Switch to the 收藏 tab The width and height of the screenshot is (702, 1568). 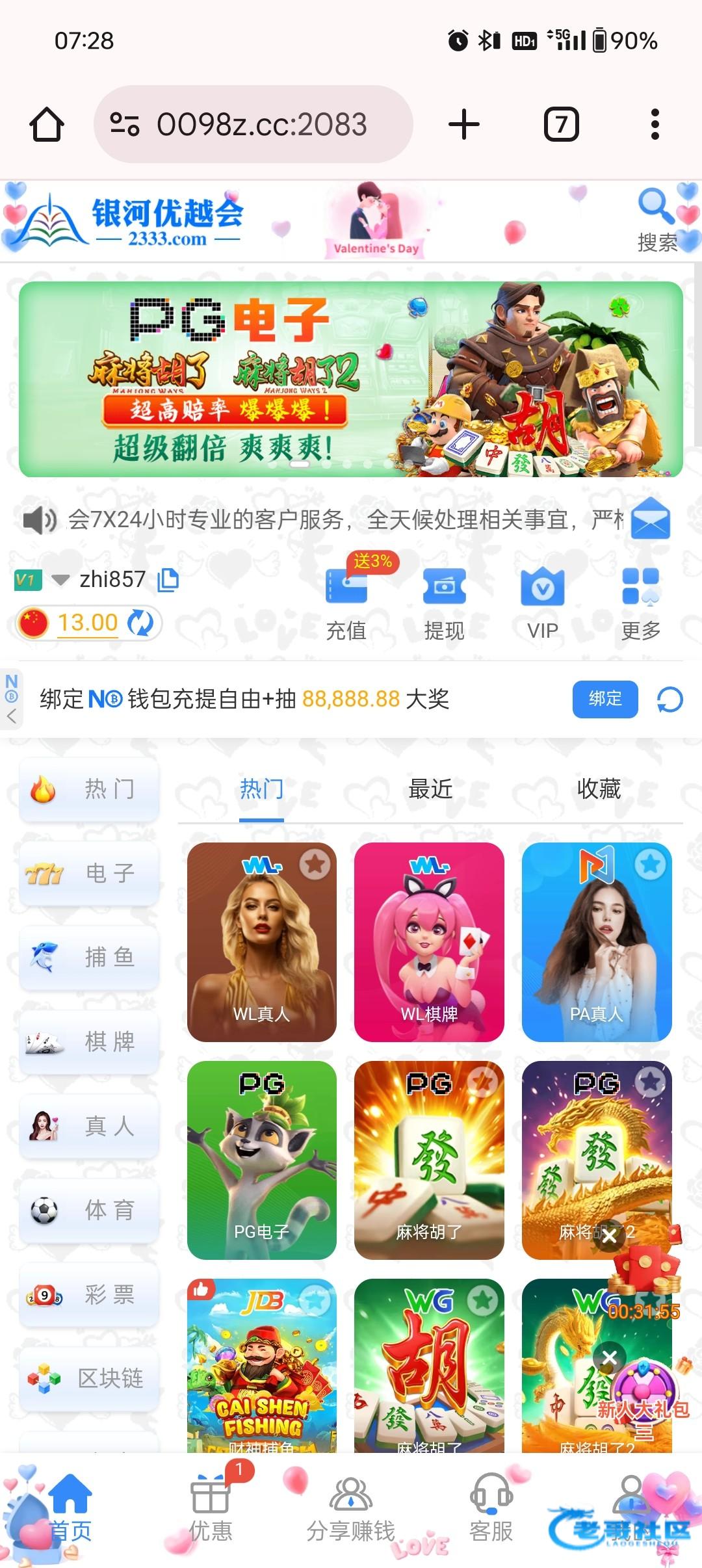(x=599, y=789)
